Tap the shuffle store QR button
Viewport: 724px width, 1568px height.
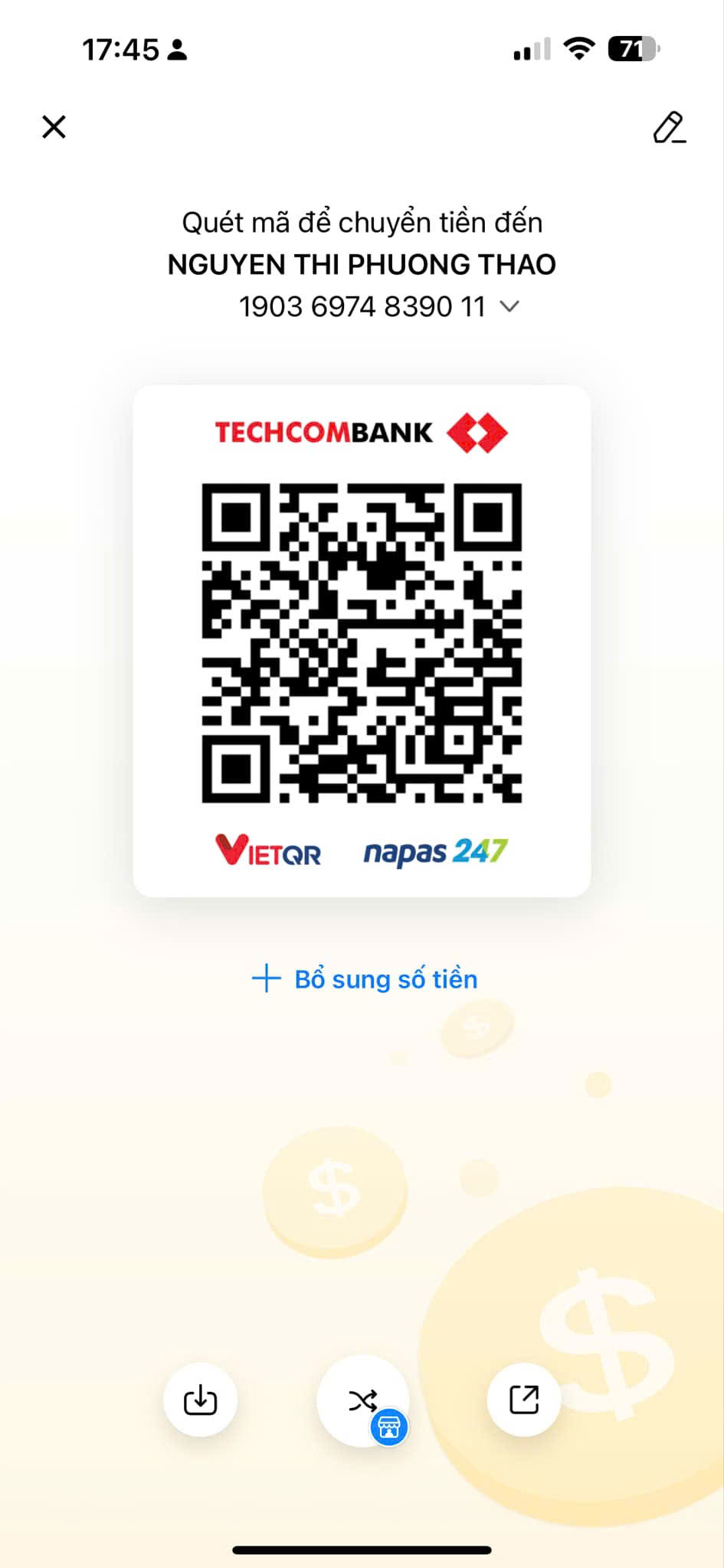click(x=363, y=1401)
